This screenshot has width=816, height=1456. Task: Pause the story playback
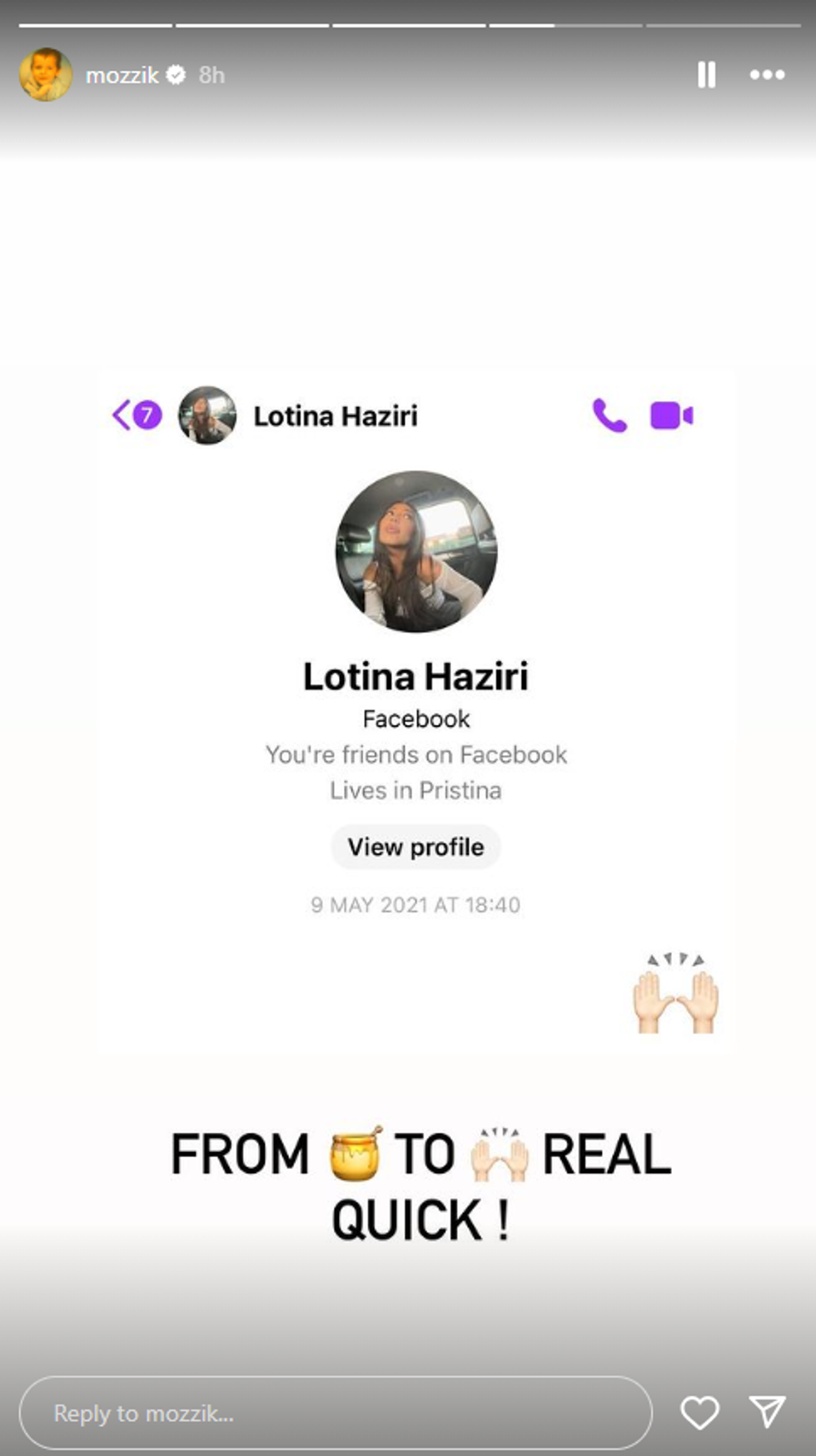(706, 75)
